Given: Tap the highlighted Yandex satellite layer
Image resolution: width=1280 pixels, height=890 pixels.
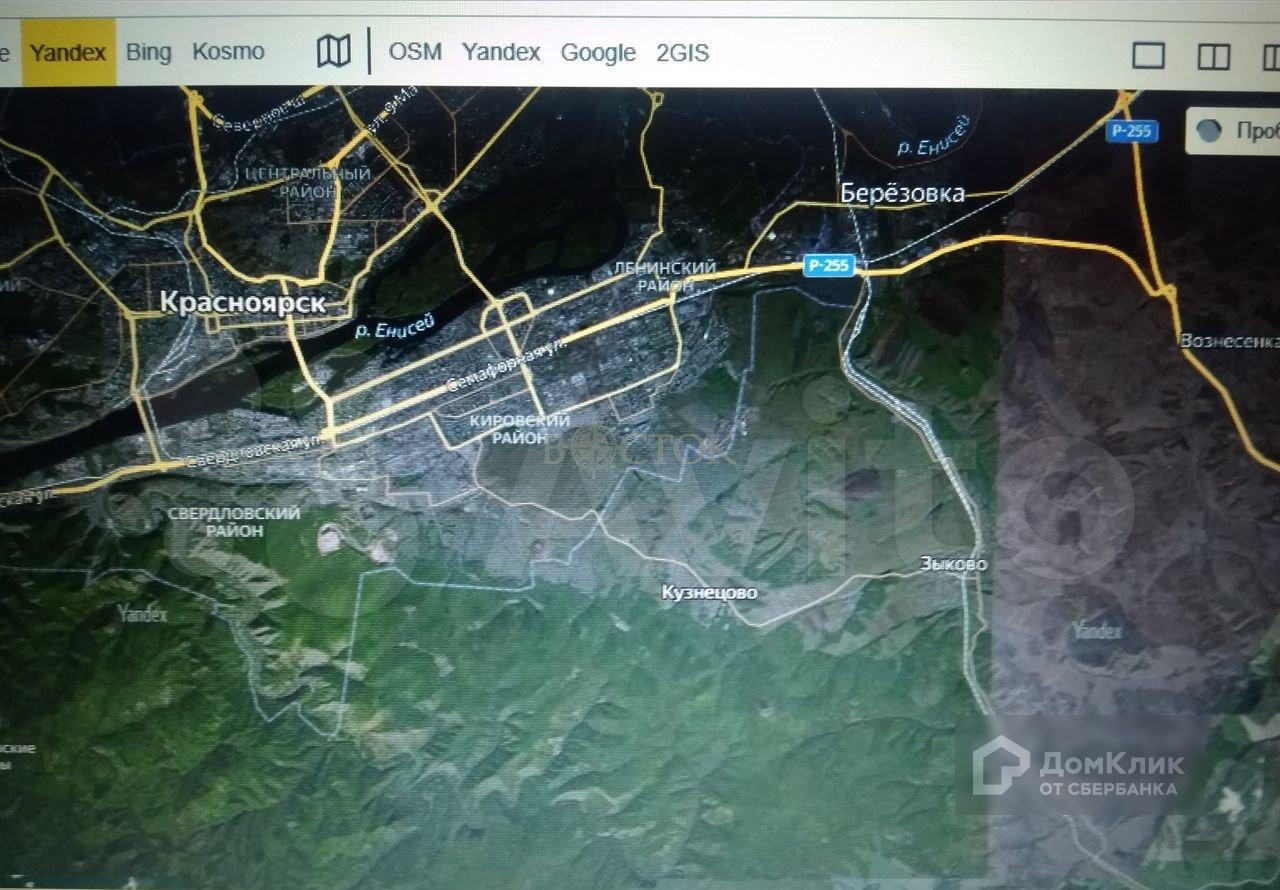Looking at the screenshot, I should point(68,52).
